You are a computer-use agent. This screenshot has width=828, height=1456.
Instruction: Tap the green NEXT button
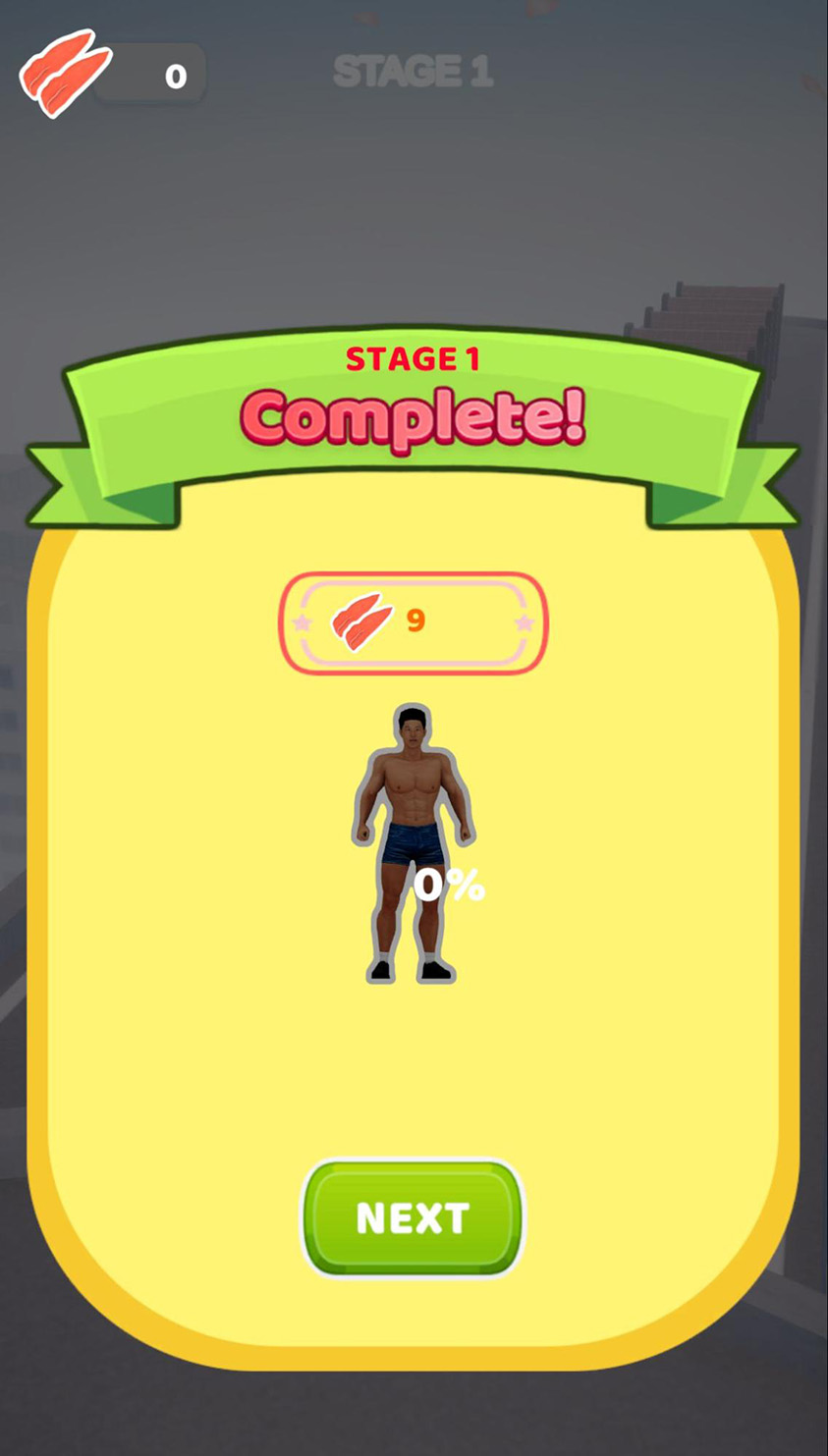[x=413, y=1218]
